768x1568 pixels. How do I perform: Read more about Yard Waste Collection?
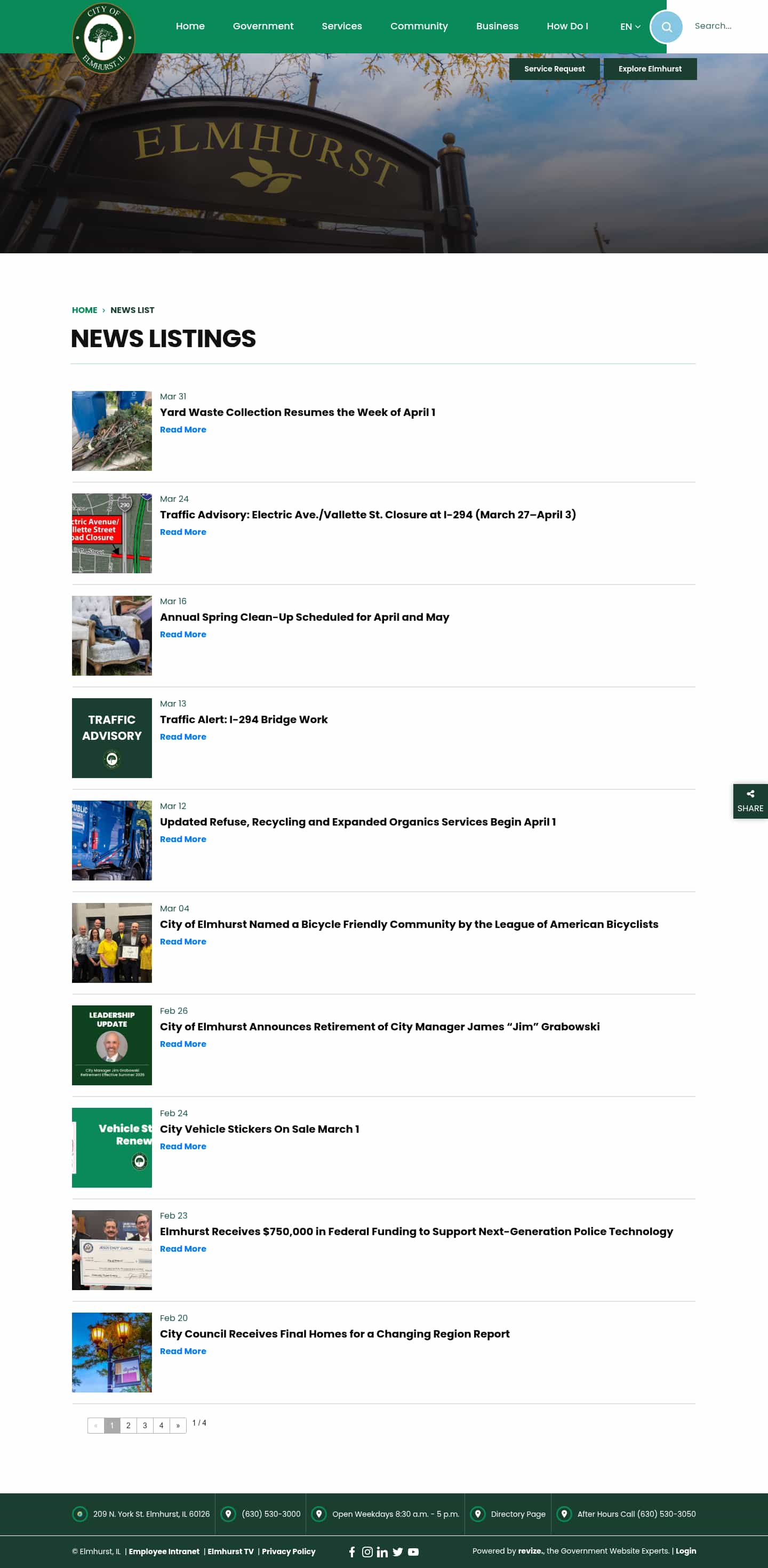(182, 430)
